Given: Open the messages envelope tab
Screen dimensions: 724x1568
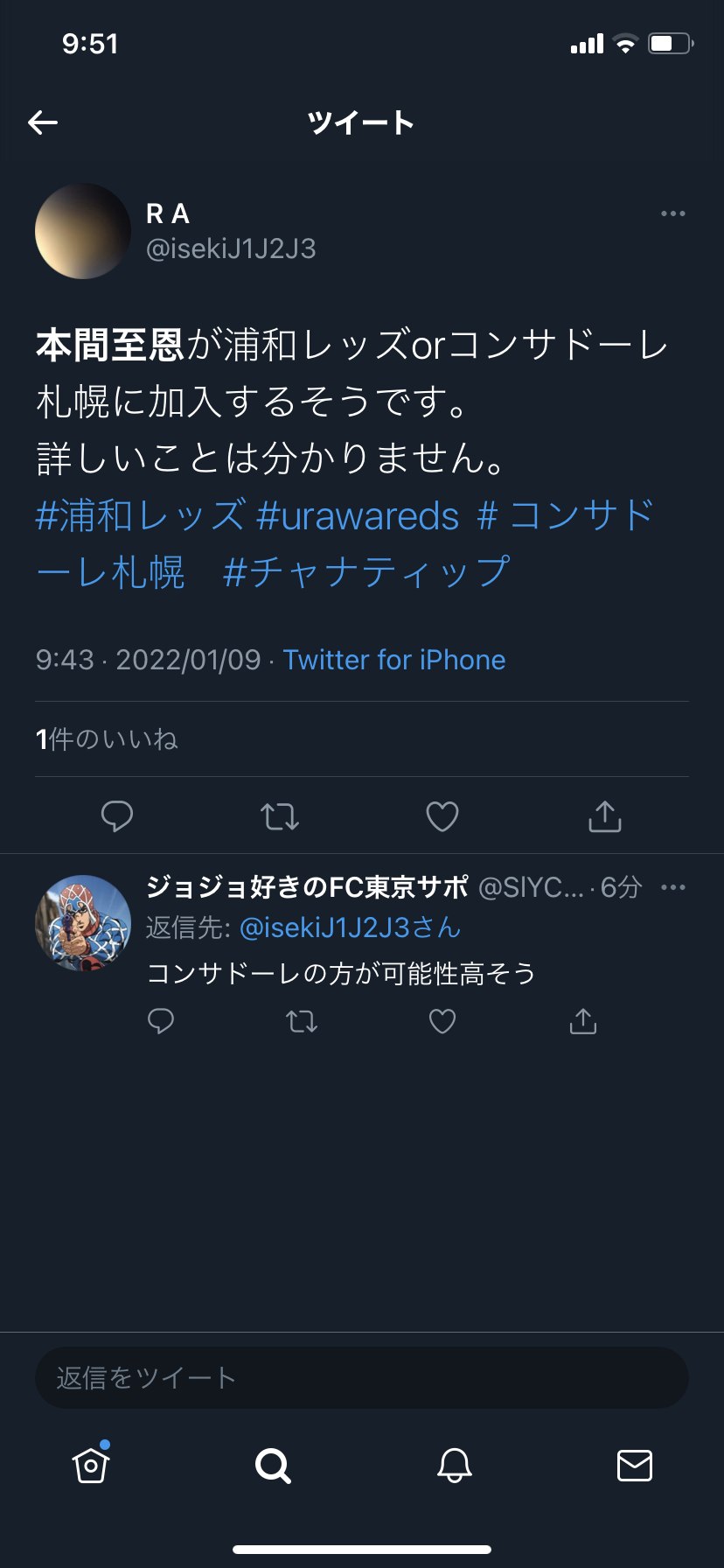Looking at the screenshot, I should tap(635, 1465).
